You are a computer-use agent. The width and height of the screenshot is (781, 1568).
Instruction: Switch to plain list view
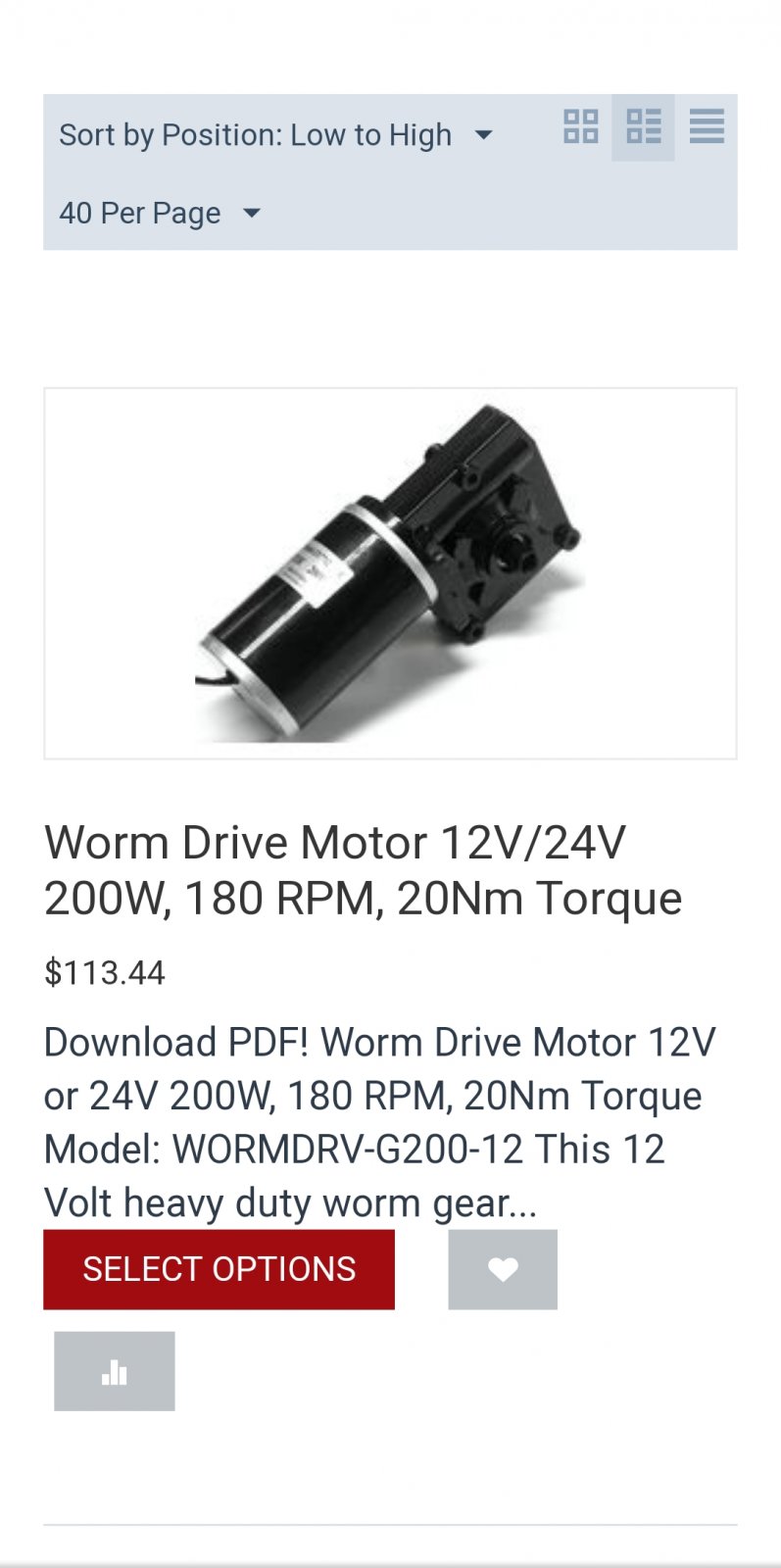[707, 127]
